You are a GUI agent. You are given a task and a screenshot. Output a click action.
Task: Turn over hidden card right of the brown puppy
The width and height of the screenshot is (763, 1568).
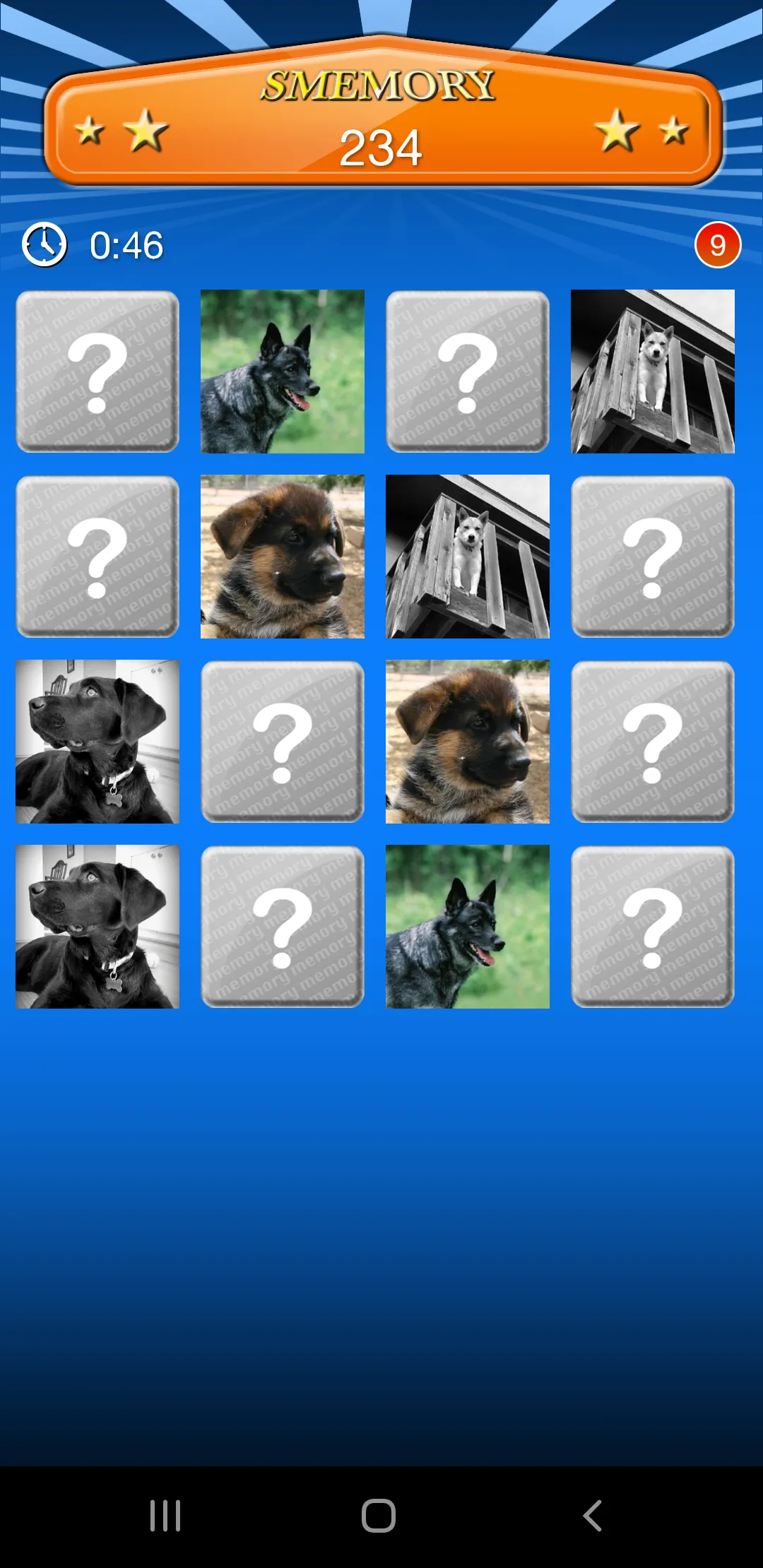tap(653, 742)
